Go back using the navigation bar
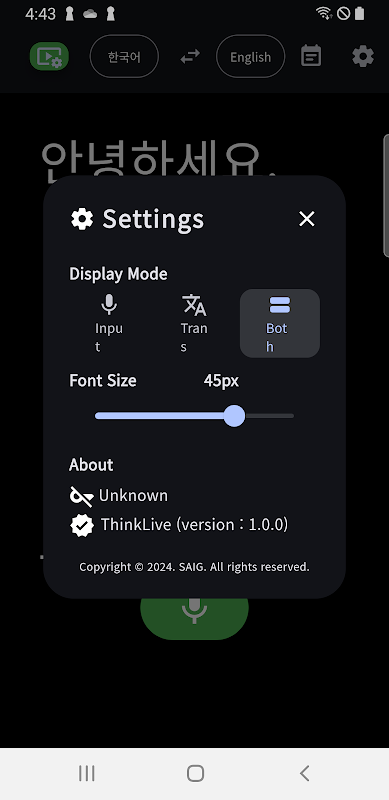The height and width of the screenshot is (800, 389). click(x=304, y=773)
